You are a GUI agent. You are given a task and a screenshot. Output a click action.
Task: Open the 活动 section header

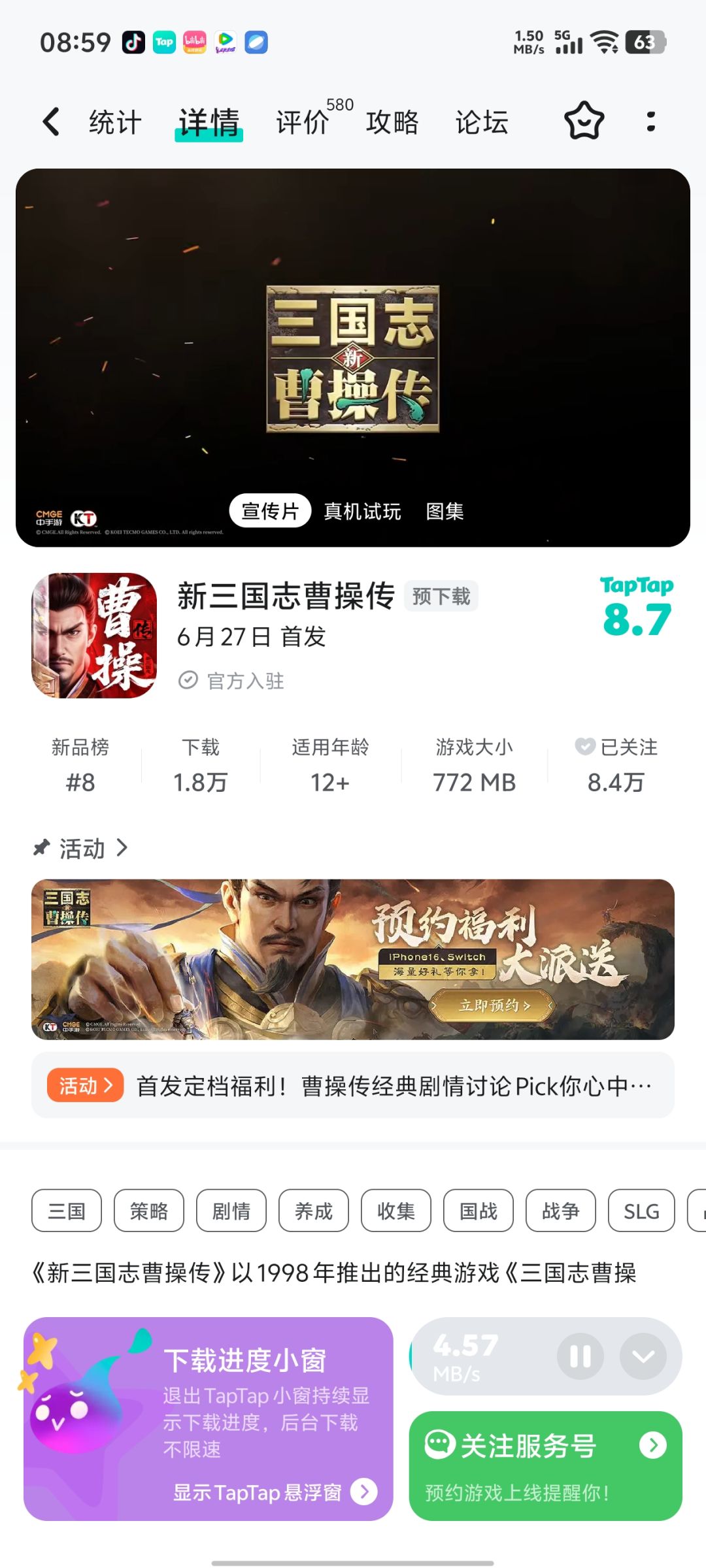[x=80, y=848]
